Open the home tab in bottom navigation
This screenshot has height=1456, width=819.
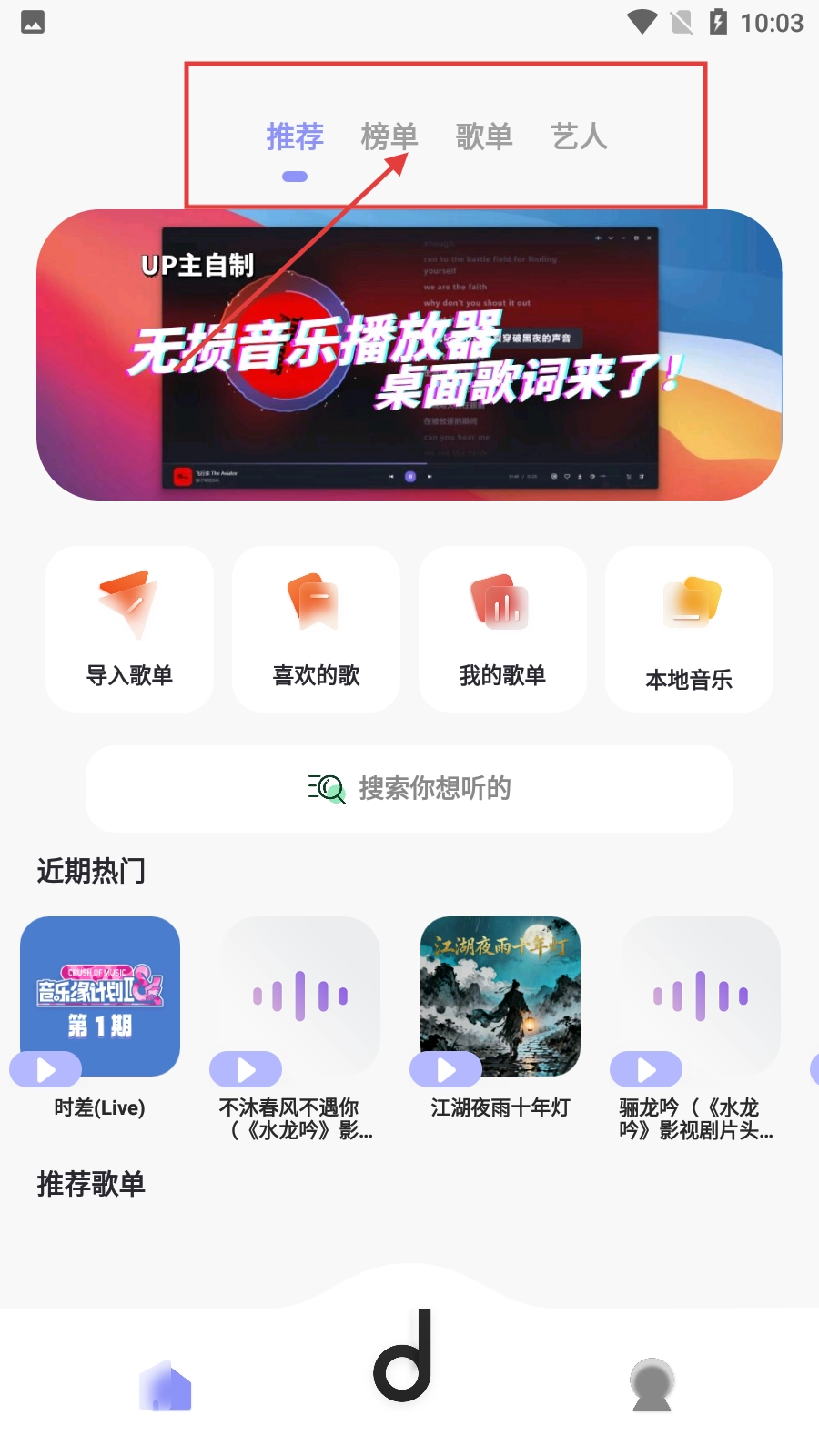166,1385
